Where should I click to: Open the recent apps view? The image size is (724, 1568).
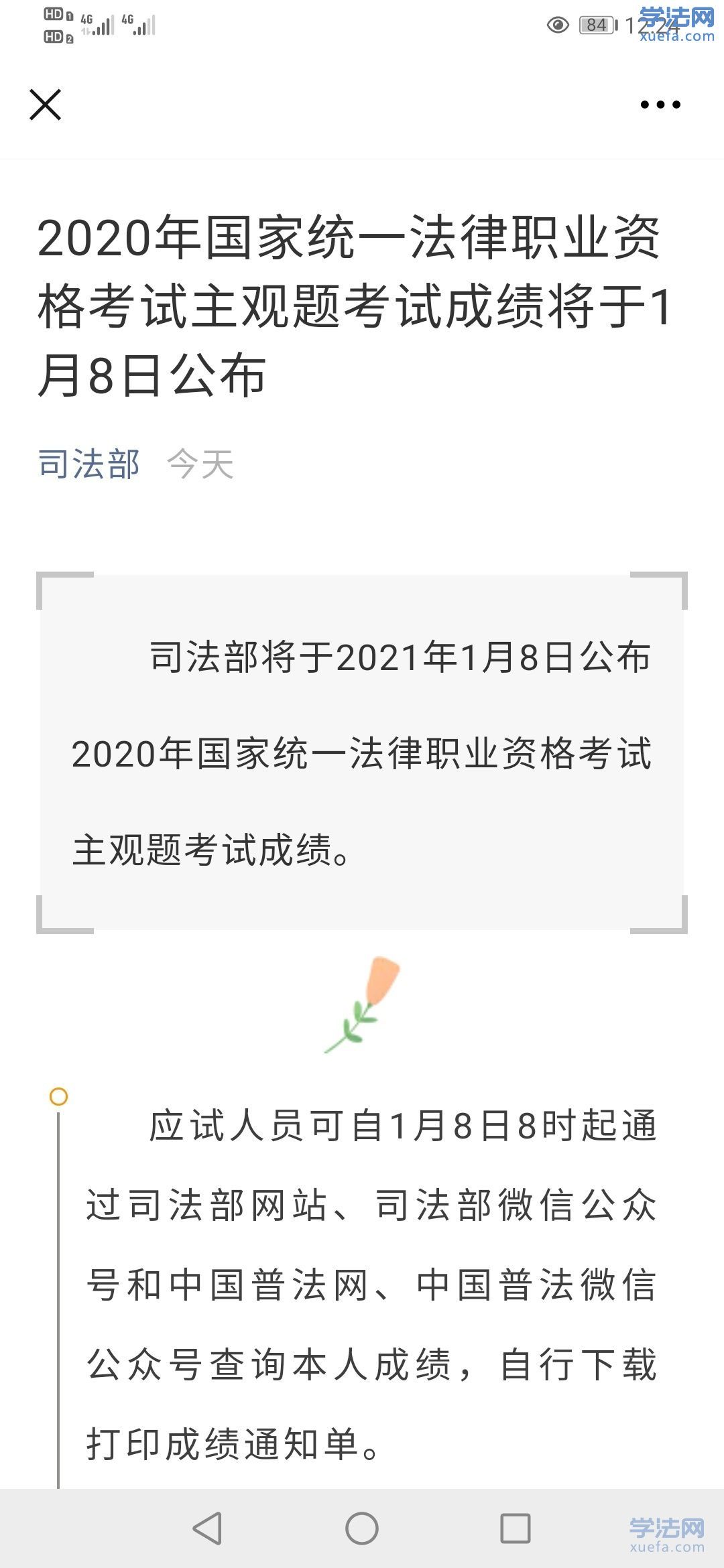[x=516, y=1528]
